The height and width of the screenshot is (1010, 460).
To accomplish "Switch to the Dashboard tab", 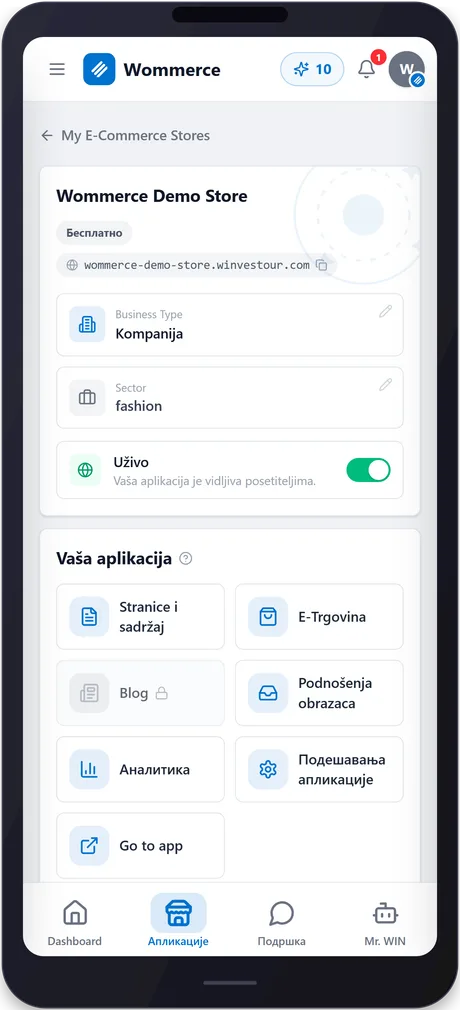I will 75,922.
